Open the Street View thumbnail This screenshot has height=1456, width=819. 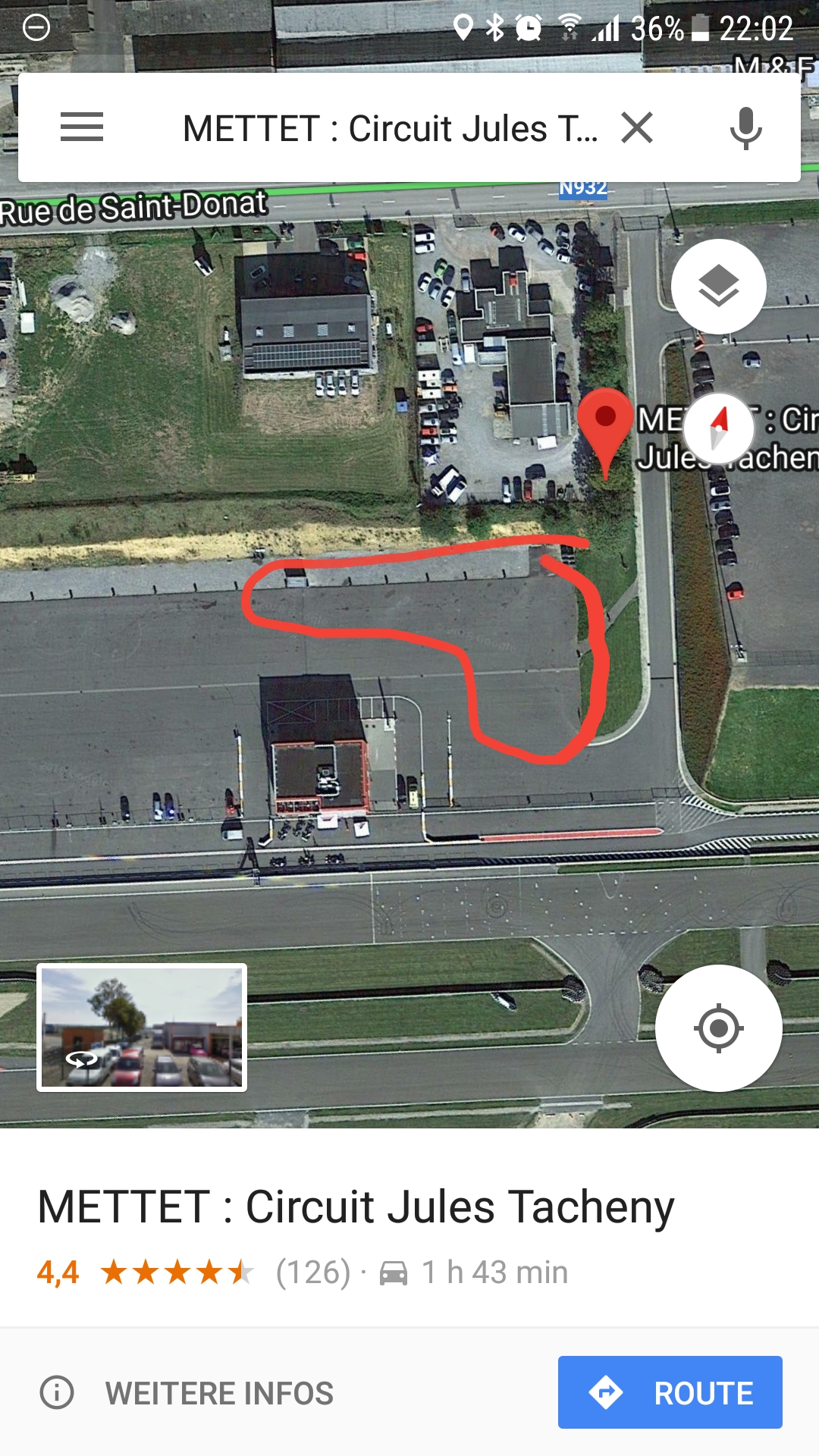click(x=142, y=1028)
